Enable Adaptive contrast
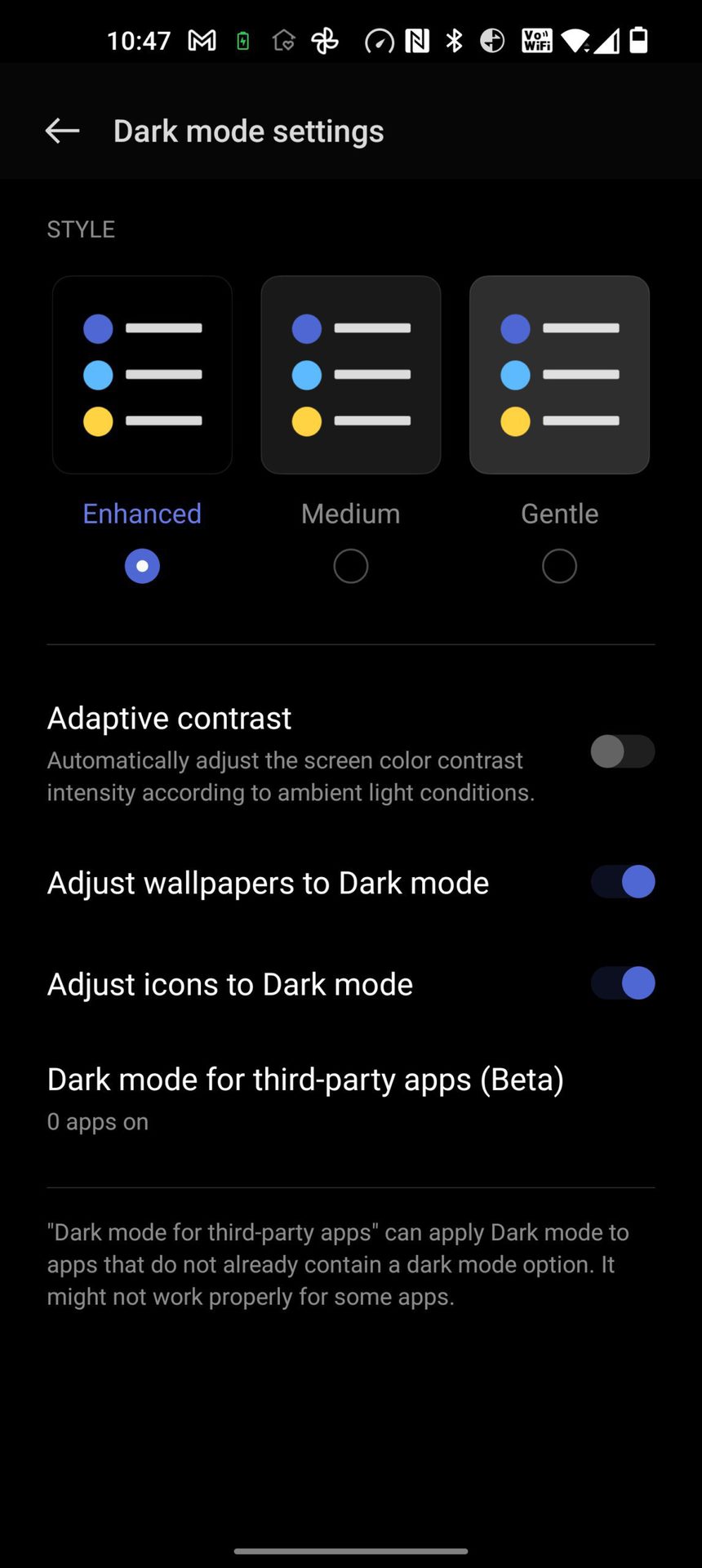702x1568 pixels. (x=622, y=751)
